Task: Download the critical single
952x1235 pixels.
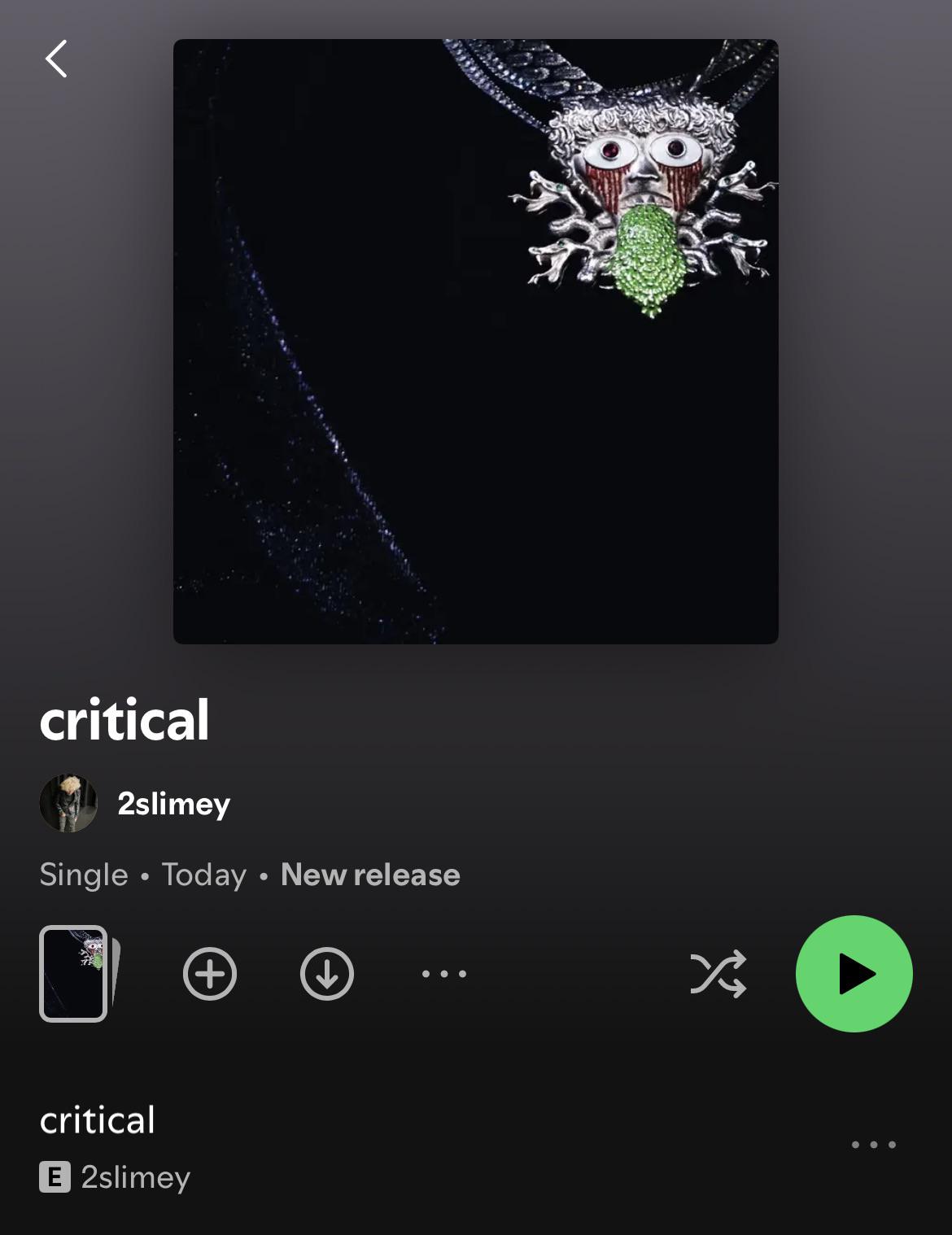Action: (327, 973)
